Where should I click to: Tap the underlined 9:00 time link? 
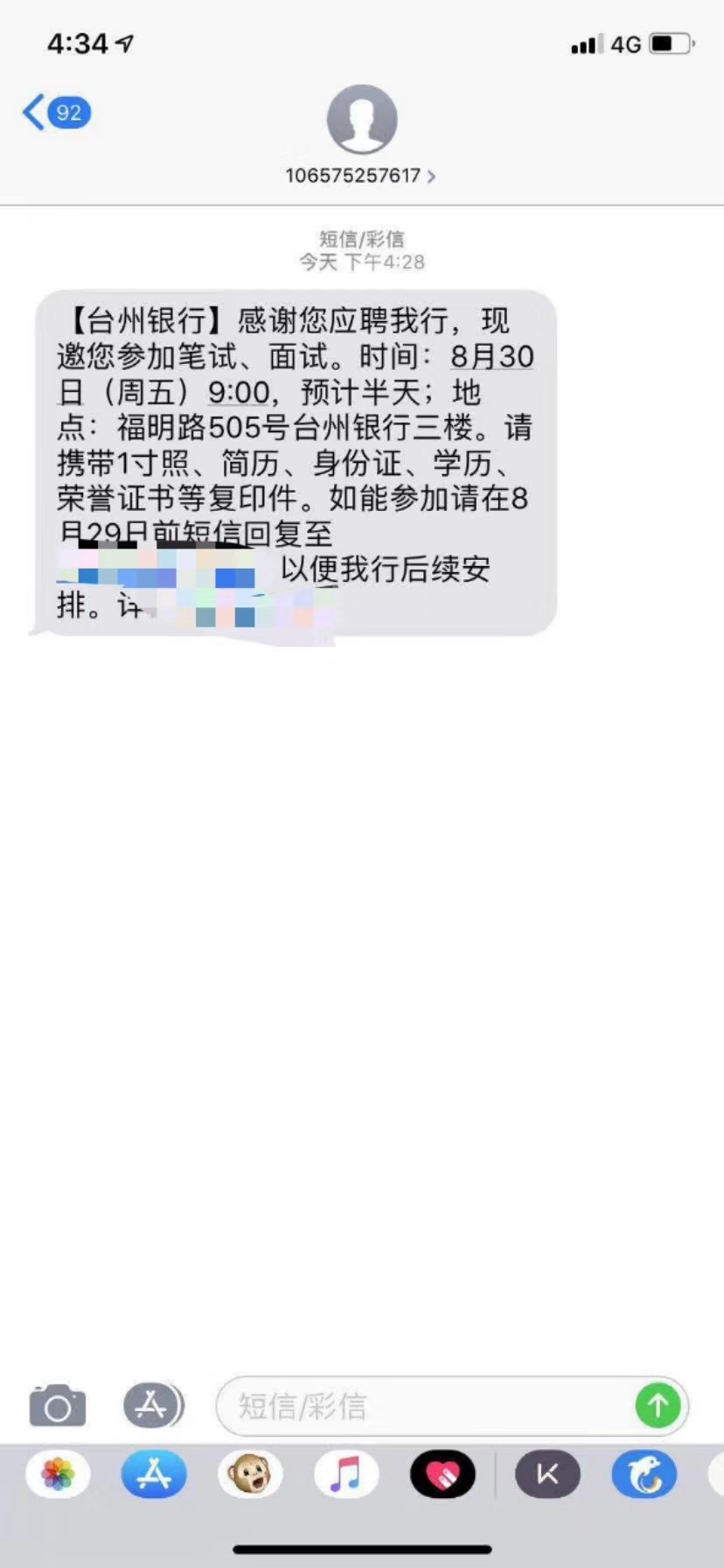pyautogui.click(x=238, y=392)
